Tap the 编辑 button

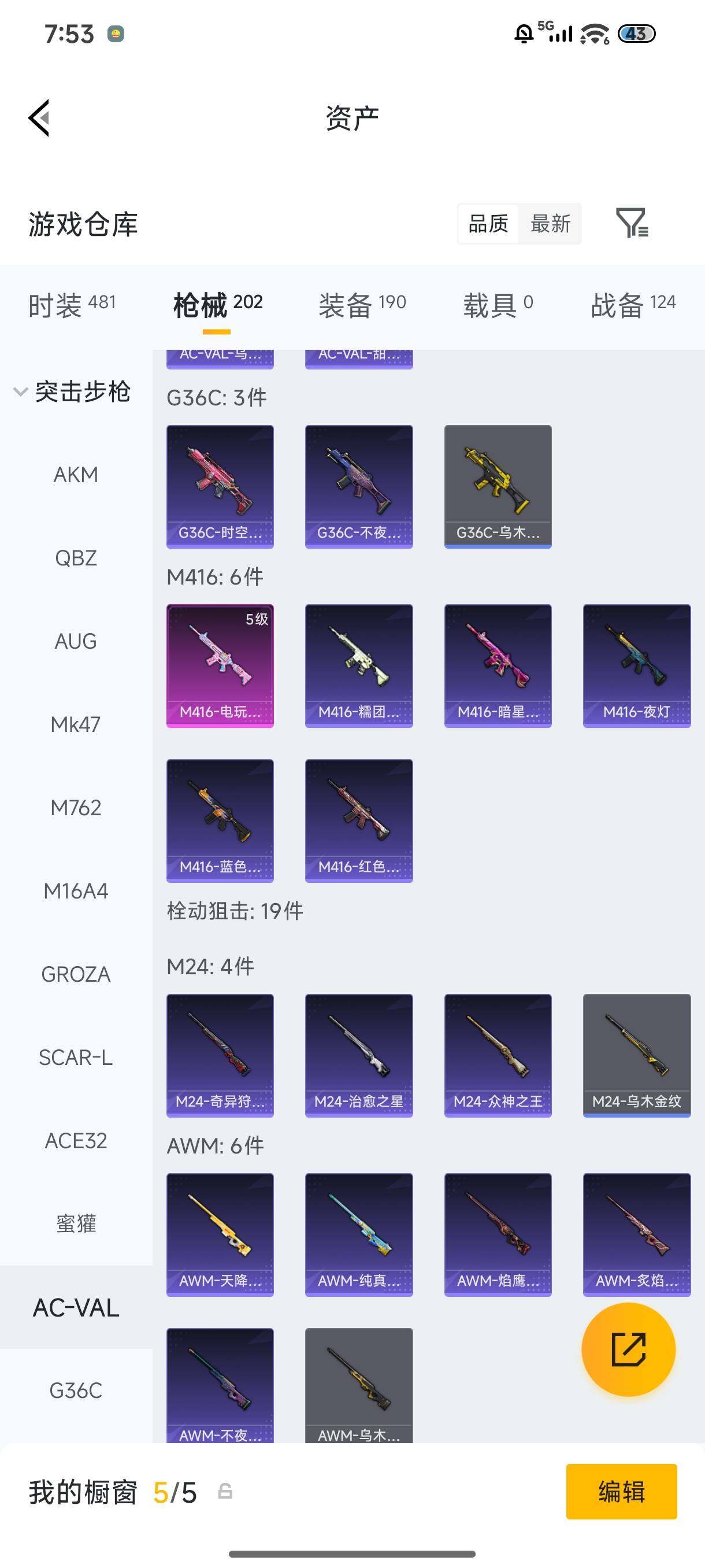pos(621,1491)
